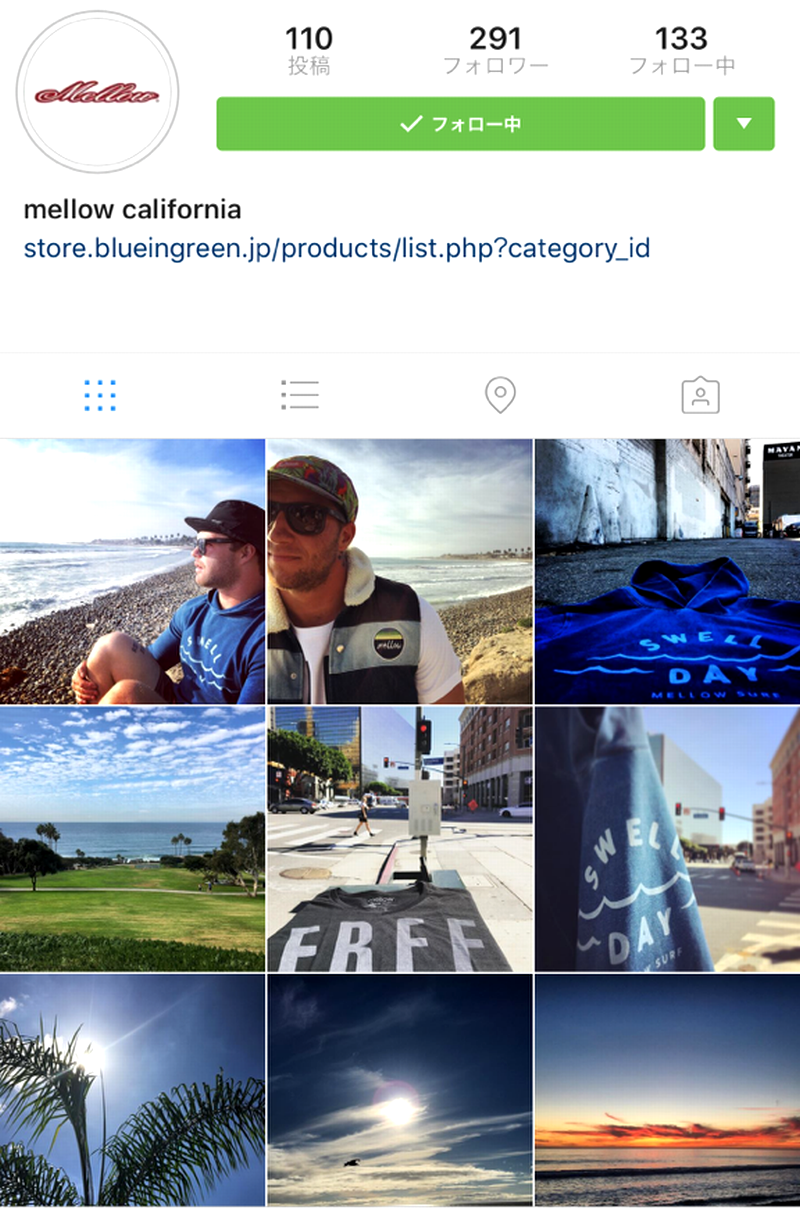Open the tagged photos tab
800x1210 pixels.
pyautogui.click(x=700, y=396)
